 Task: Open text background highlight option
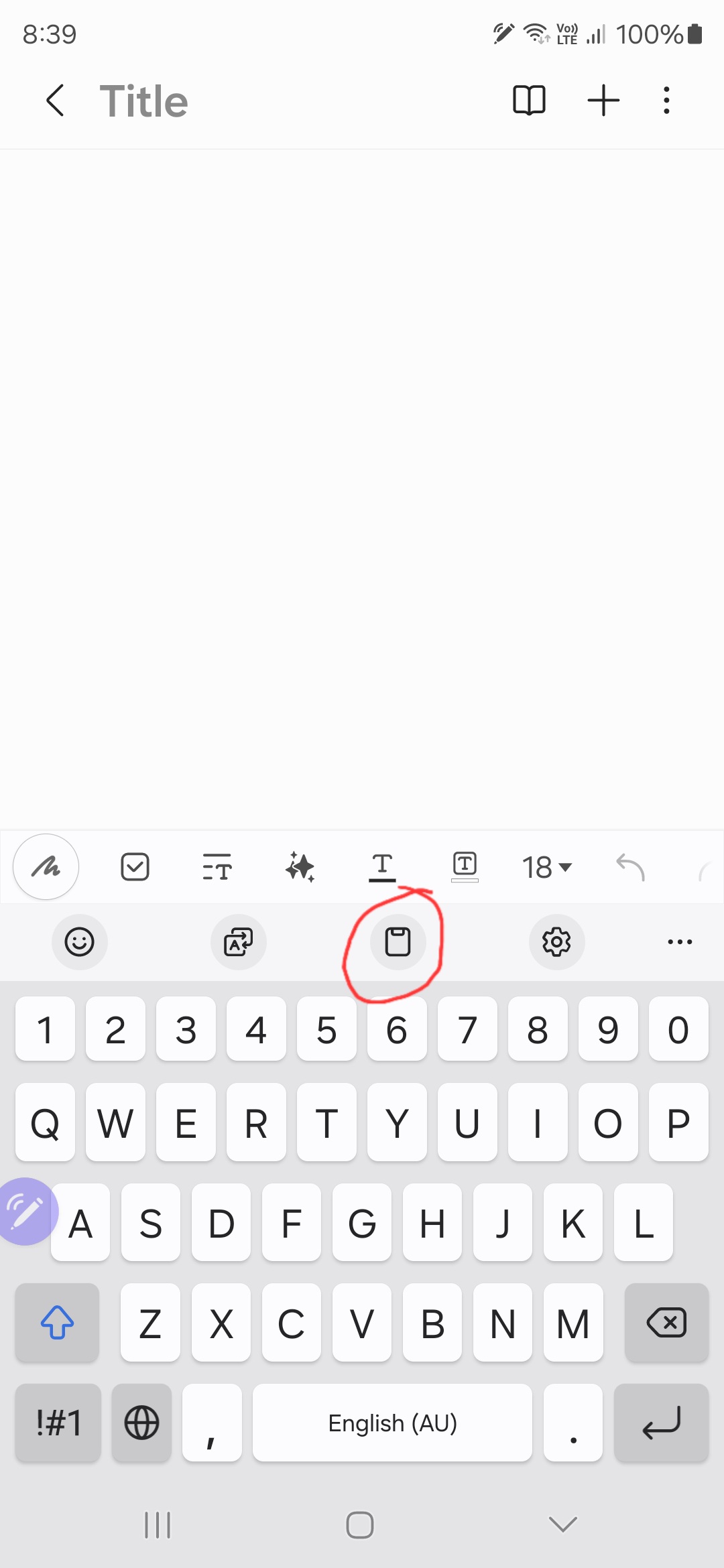point(465,867)
